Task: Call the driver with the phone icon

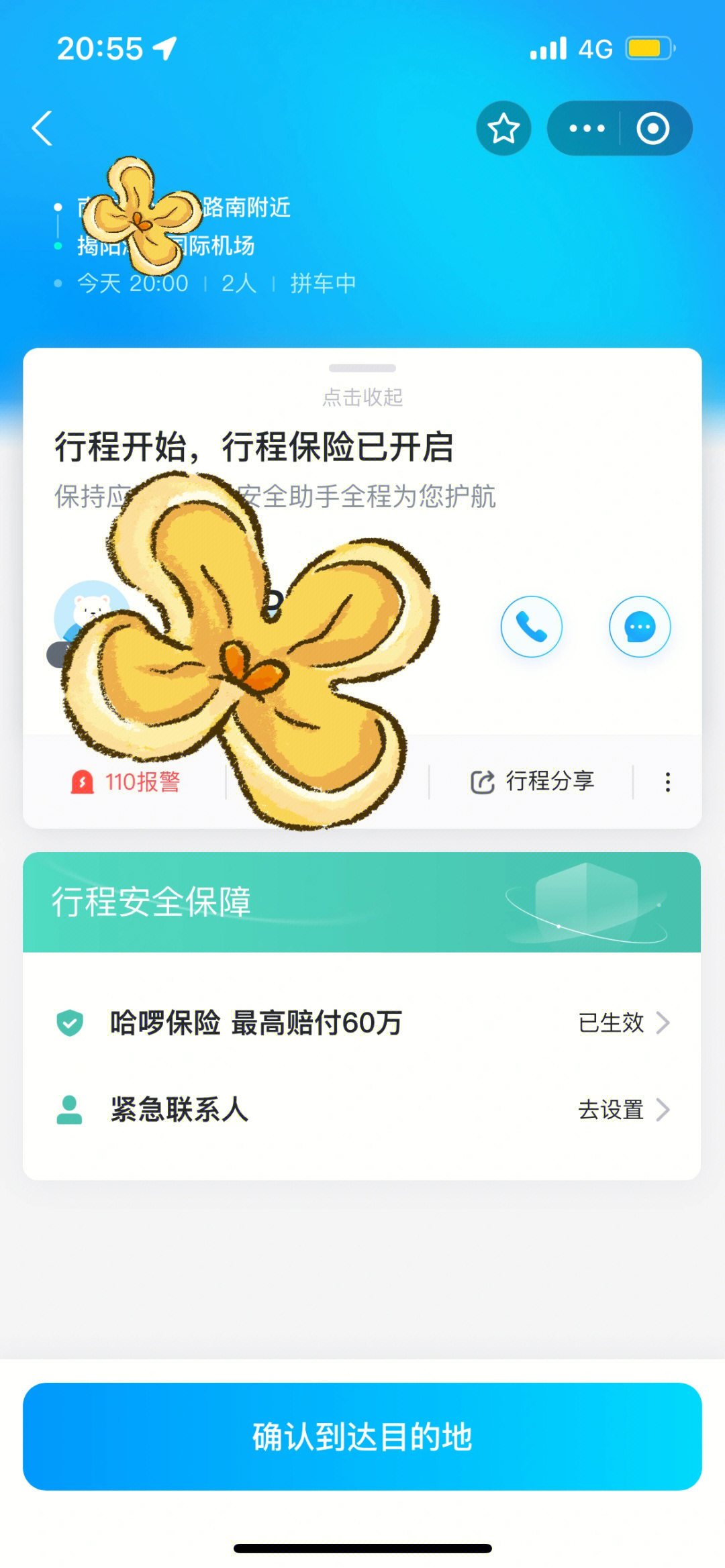Action: click(x=531, y=627)
